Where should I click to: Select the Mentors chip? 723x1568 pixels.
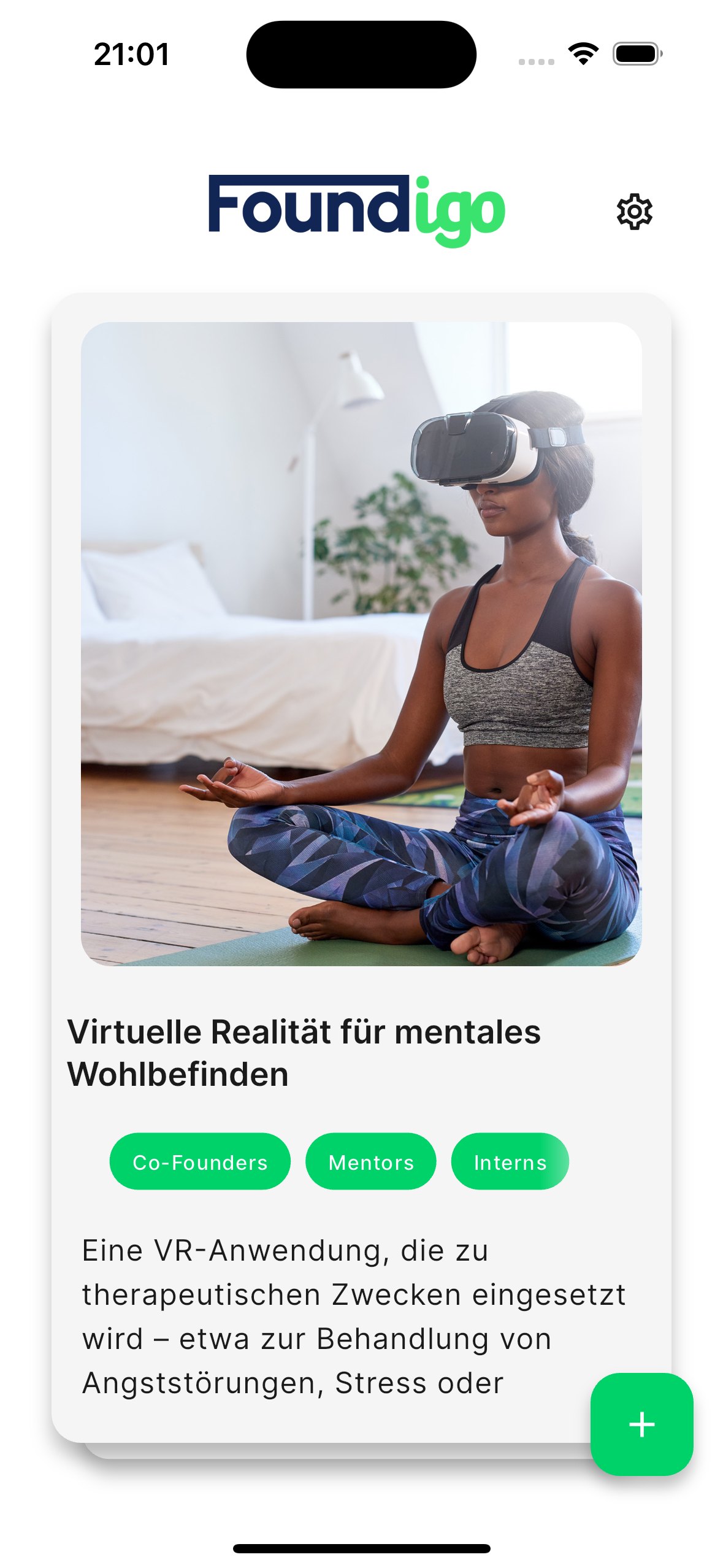tap(371, 1162)
